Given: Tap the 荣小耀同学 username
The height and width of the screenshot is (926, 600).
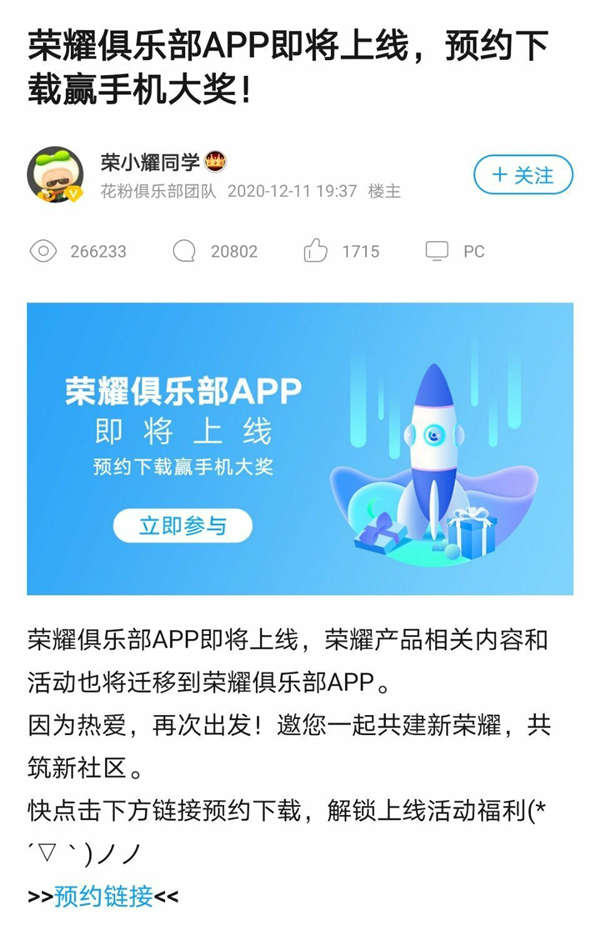Looking at the screenshot, I should [x=150, y=162].
